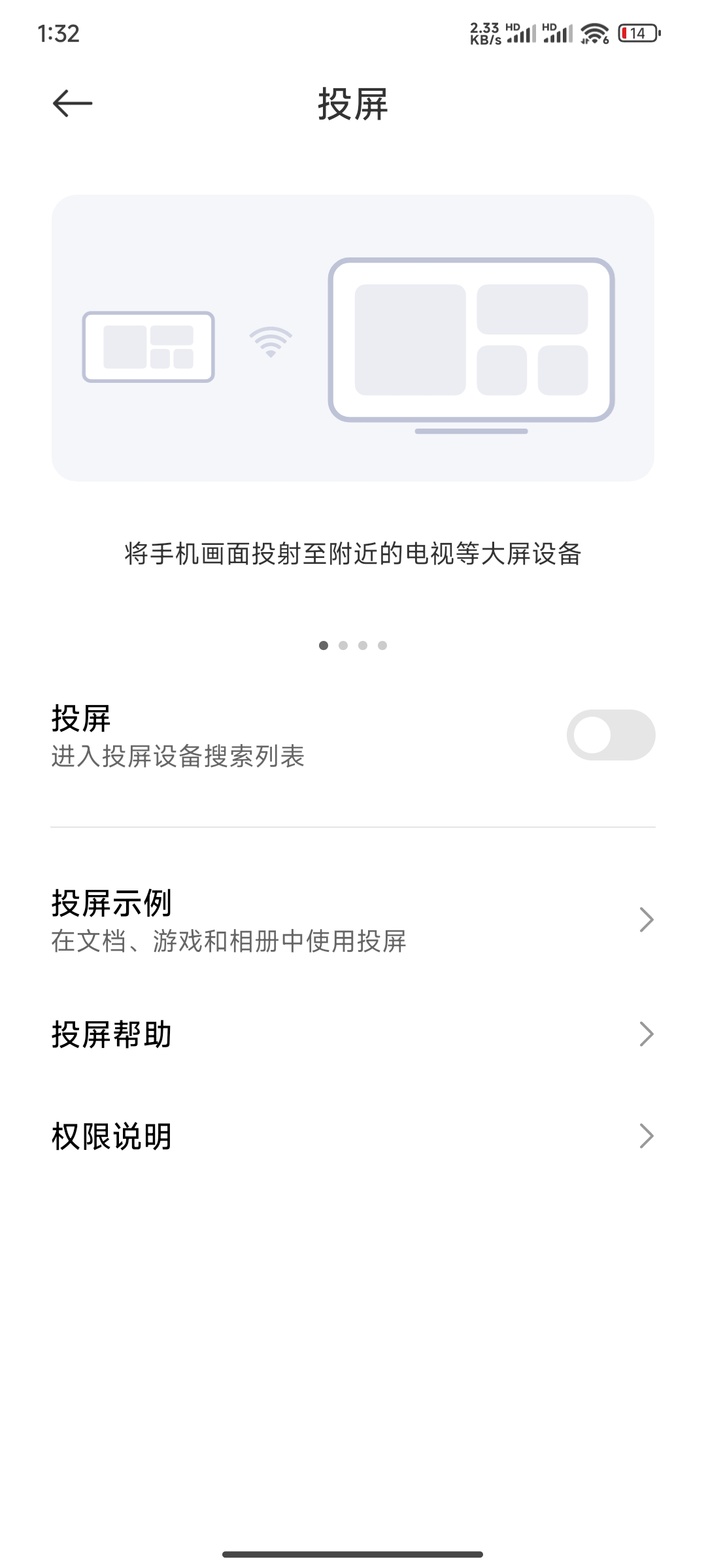The height and width of the screenshot is (1568, 706).
Task: Turn on the 投屏 switch
Action: click(x=611, y=735)
